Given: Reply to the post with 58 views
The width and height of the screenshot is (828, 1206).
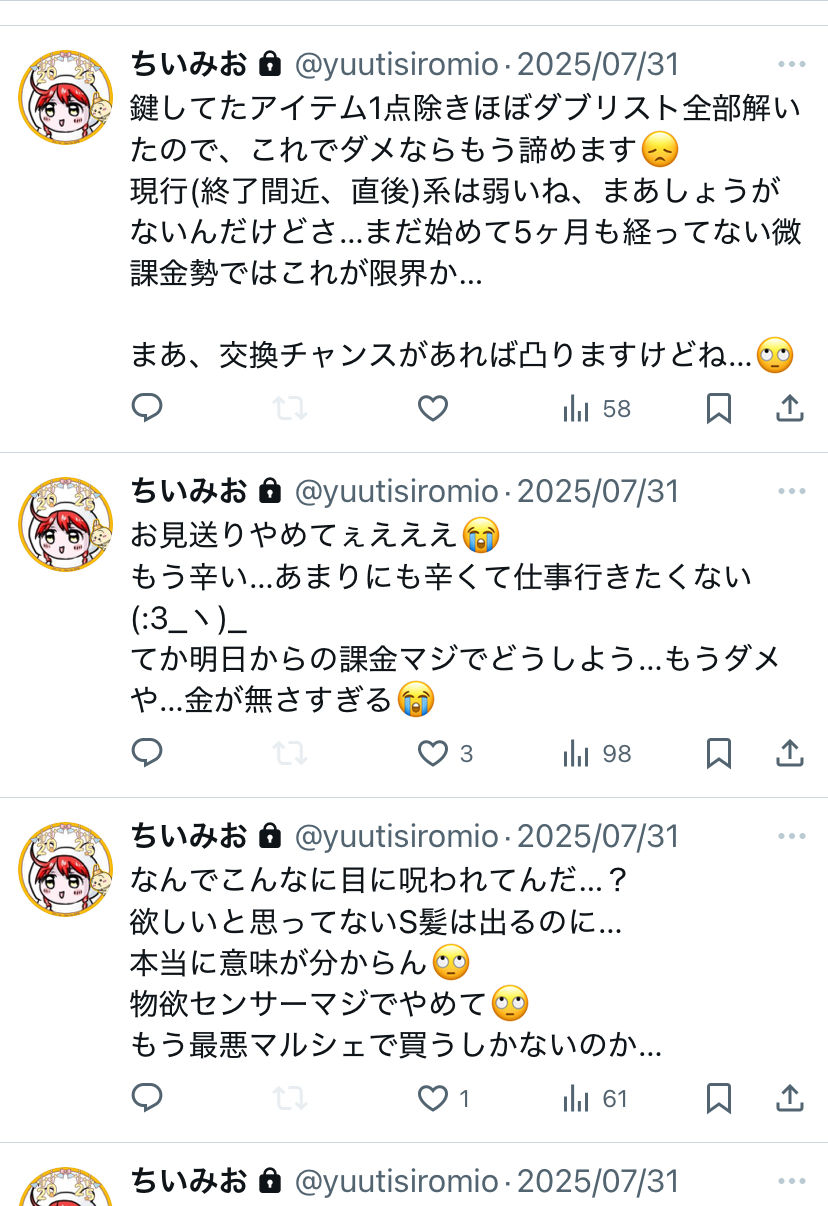Looking at the screenshot, I should tap(147, 408).
